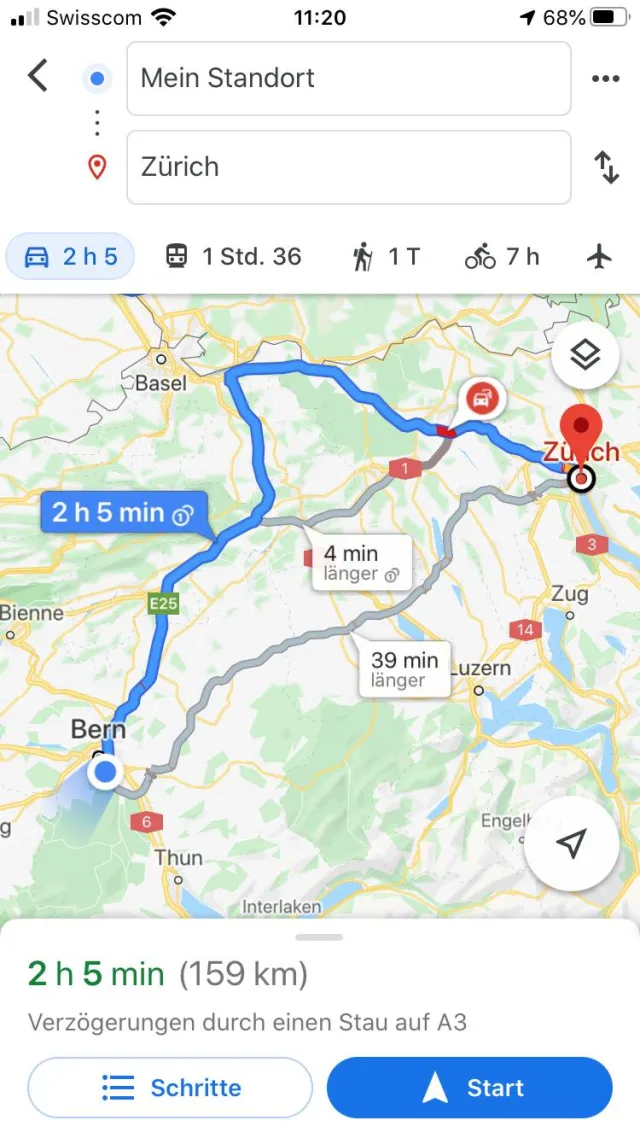Start the navigation to Zürich

point(469,1088)
